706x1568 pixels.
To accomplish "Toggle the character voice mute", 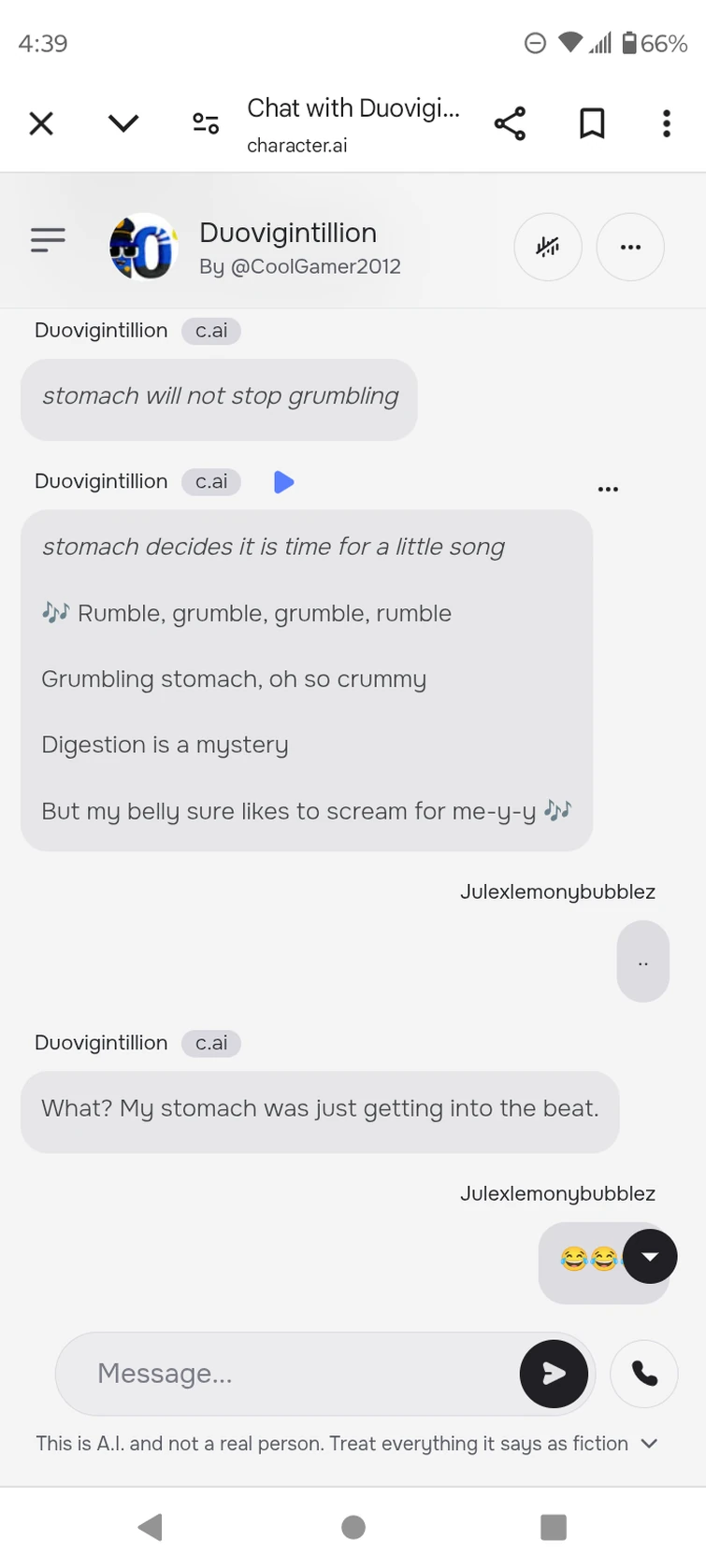I will point(548,247).
